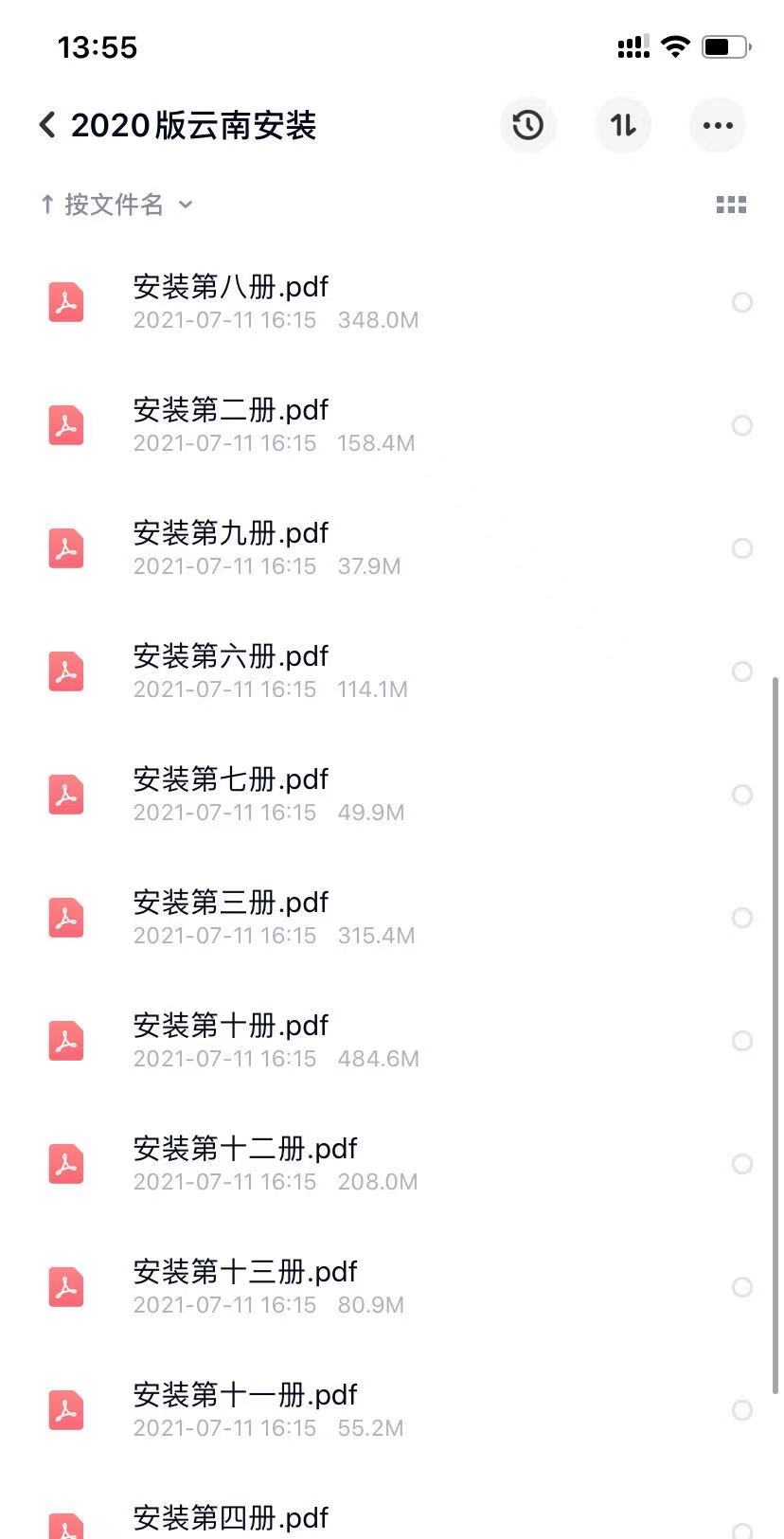This screenshot has width=784, height=1539.
Task: Switch to grid view layout
Action: point(731,205)
